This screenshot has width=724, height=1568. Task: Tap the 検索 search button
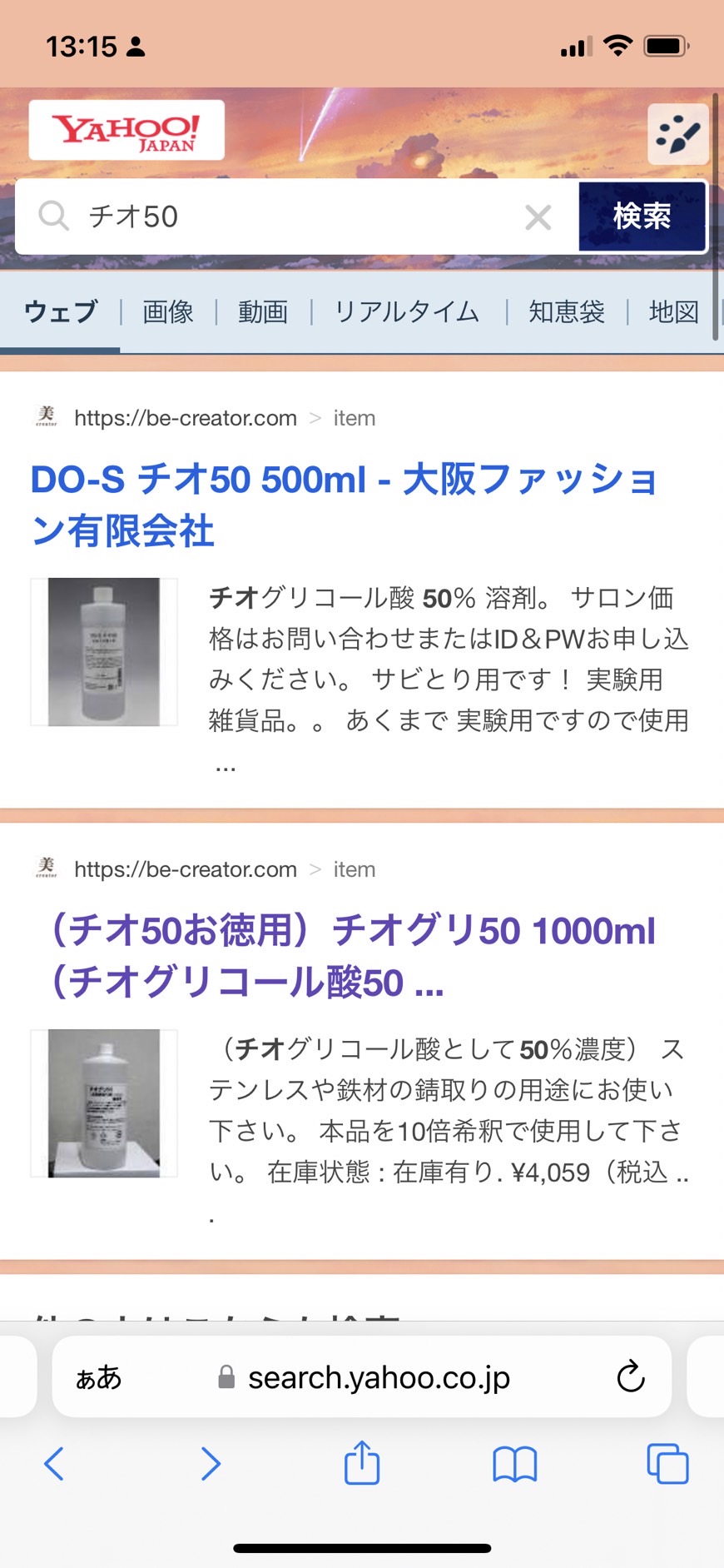click(x=642, y=217)
